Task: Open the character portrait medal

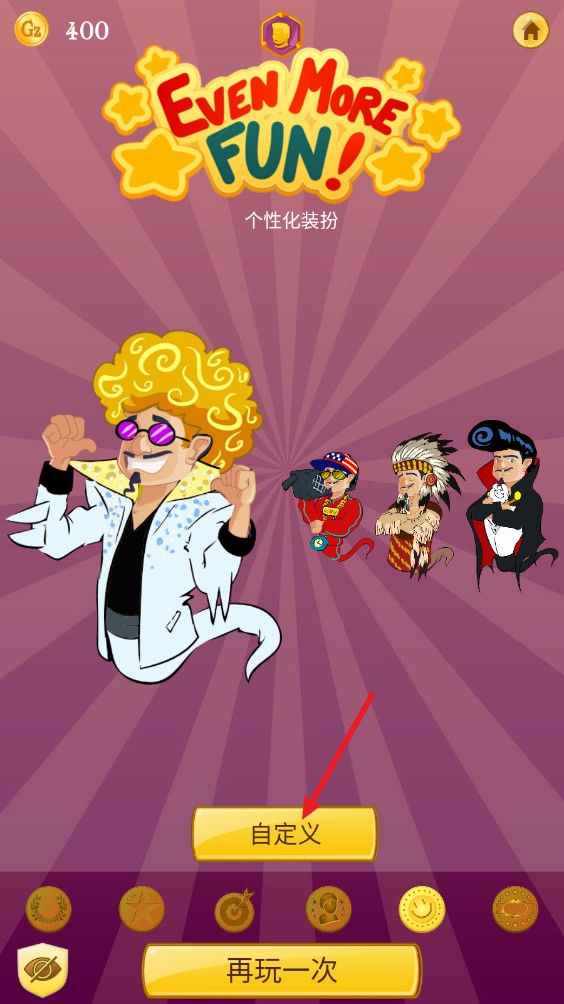Action: (x=328, y=909)
